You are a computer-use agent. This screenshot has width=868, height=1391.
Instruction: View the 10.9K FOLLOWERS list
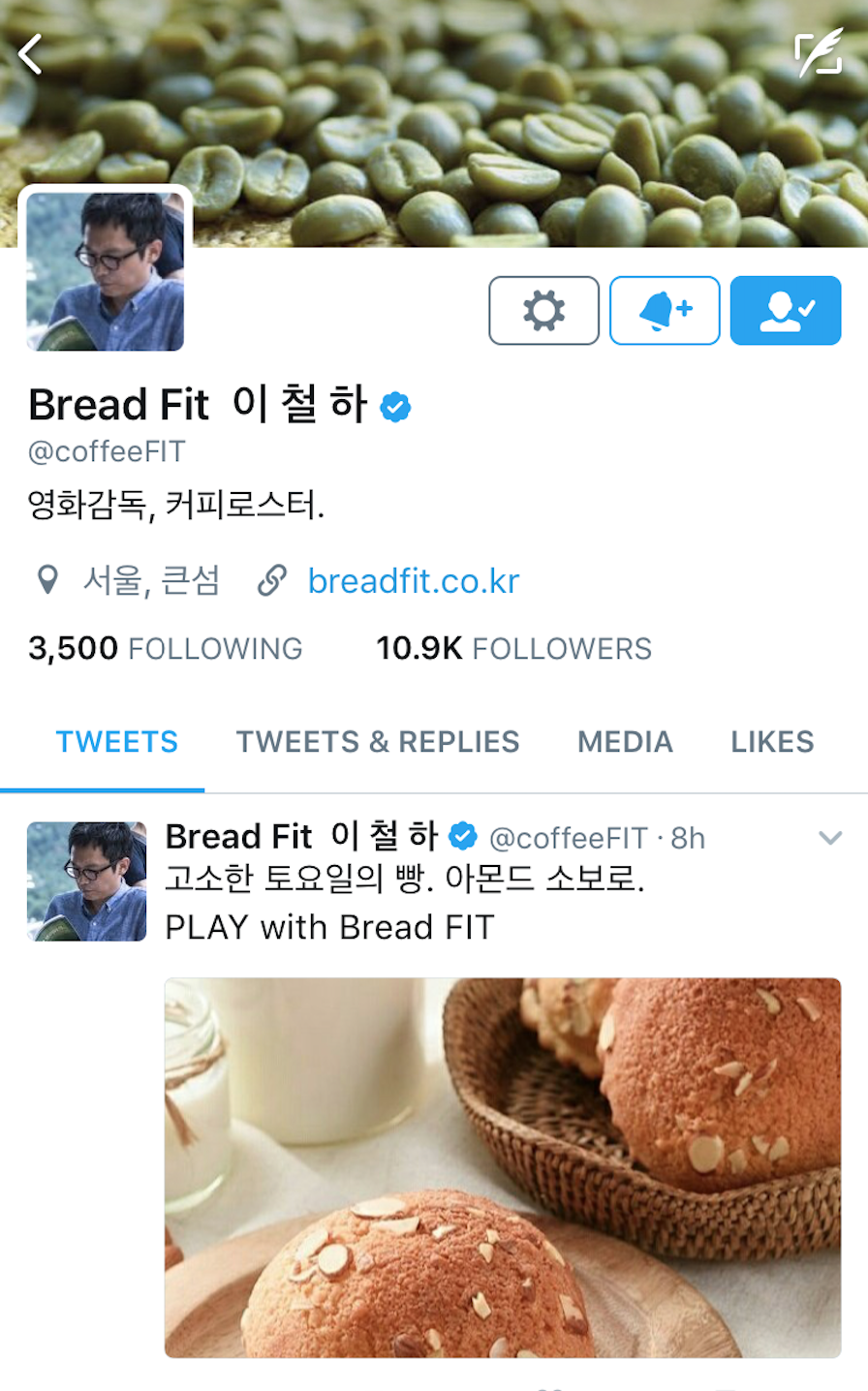coord(514,647)
